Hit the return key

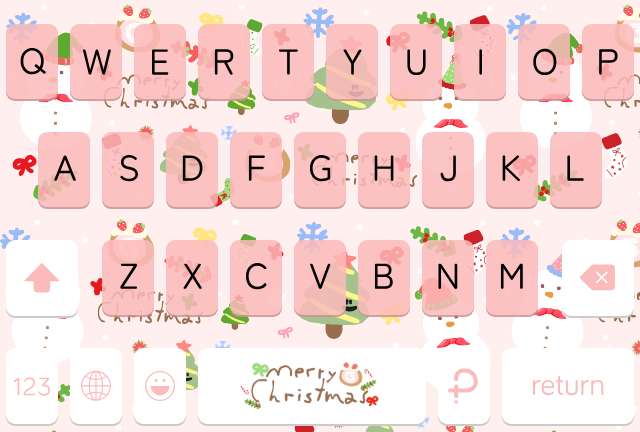coord(567,385)
